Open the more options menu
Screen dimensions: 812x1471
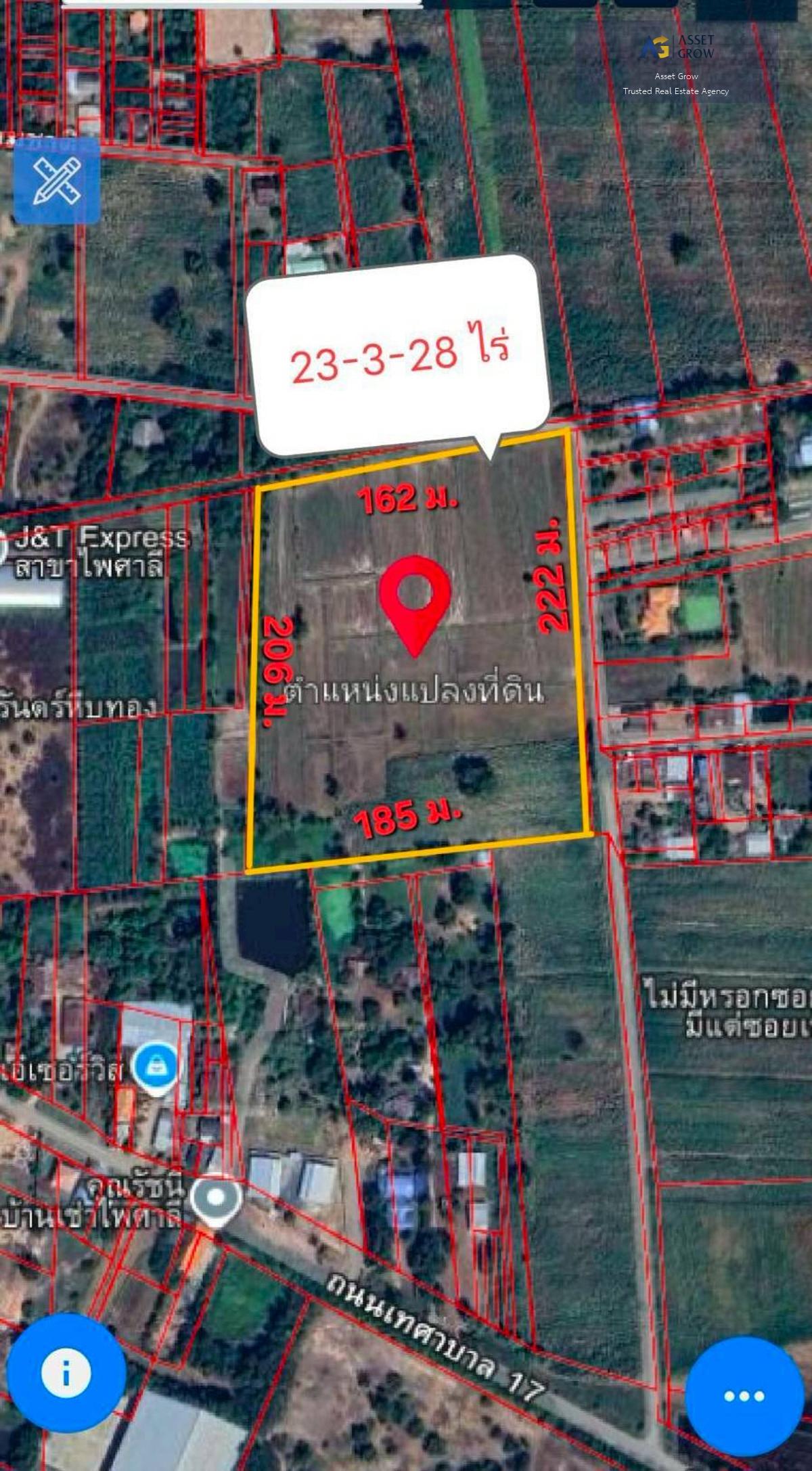tap(744, 1396)
